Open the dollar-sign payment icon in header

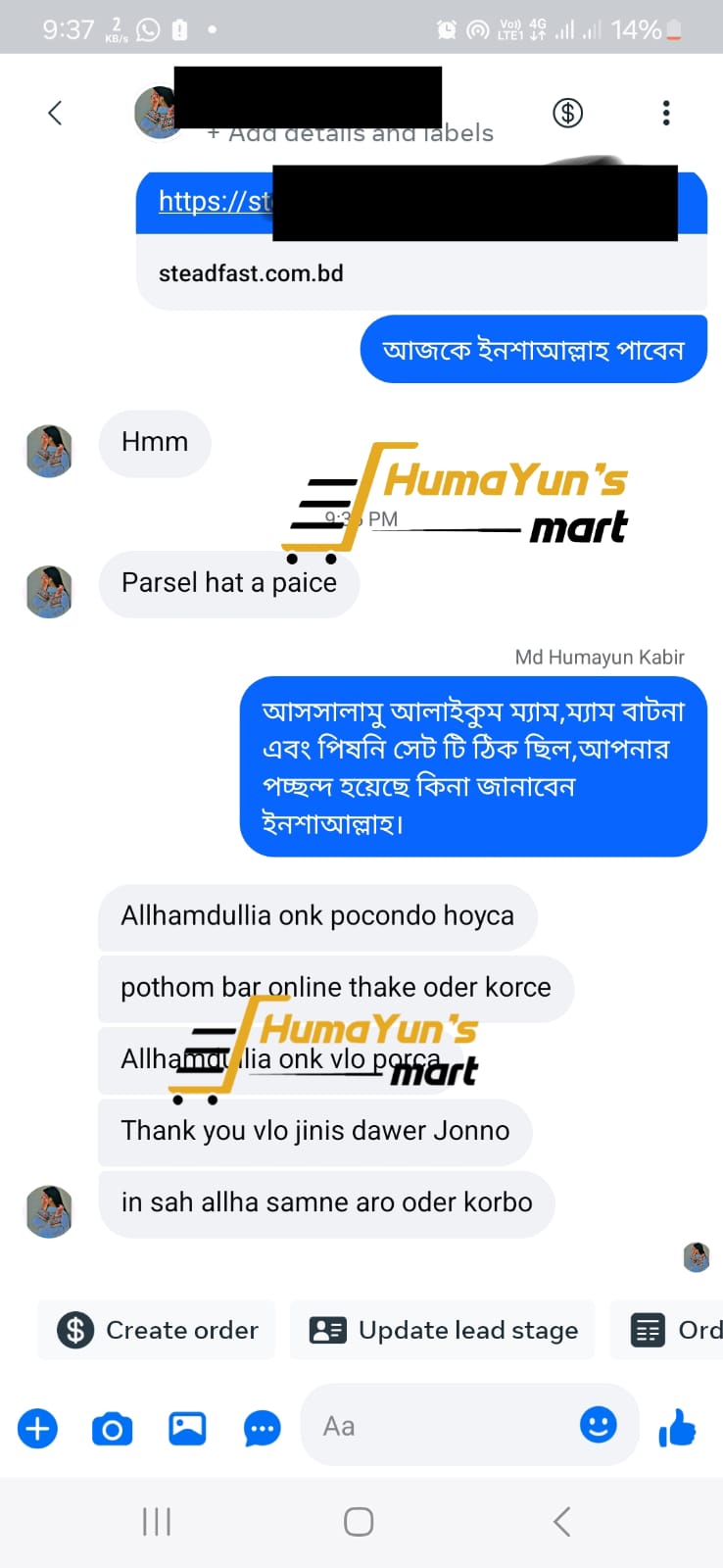[x=568, y=113]
